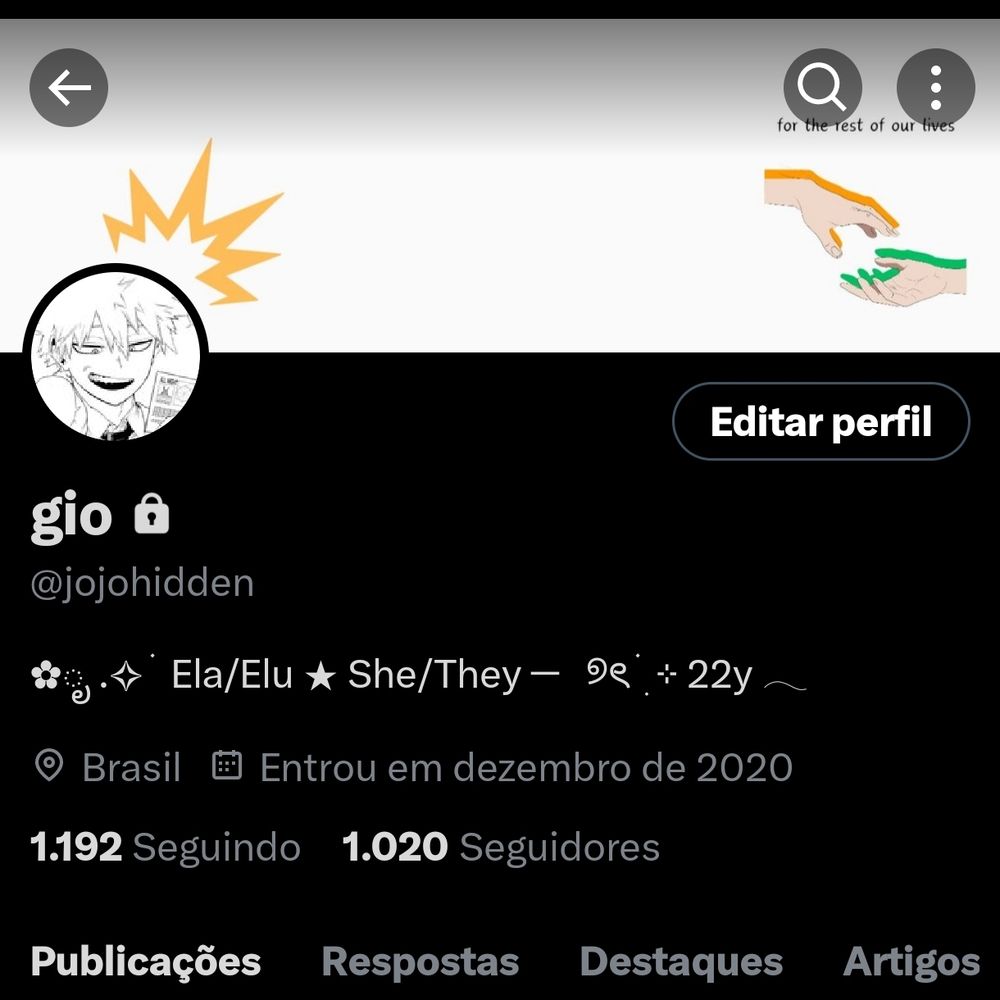Switch to the Respostas tab
The height and width of the screenshot is (1000, 1000).
coord(420,962)
